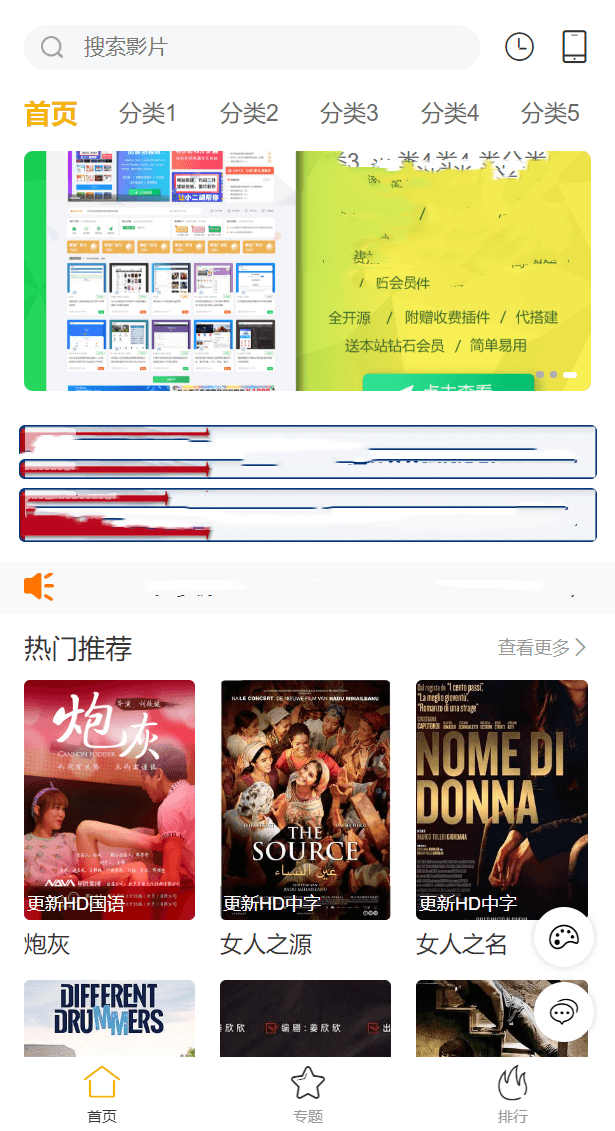The height and width of the screenshot is (1131, 615).
Task: Open the mobile phone icon
Action: [x=574, y=47]
